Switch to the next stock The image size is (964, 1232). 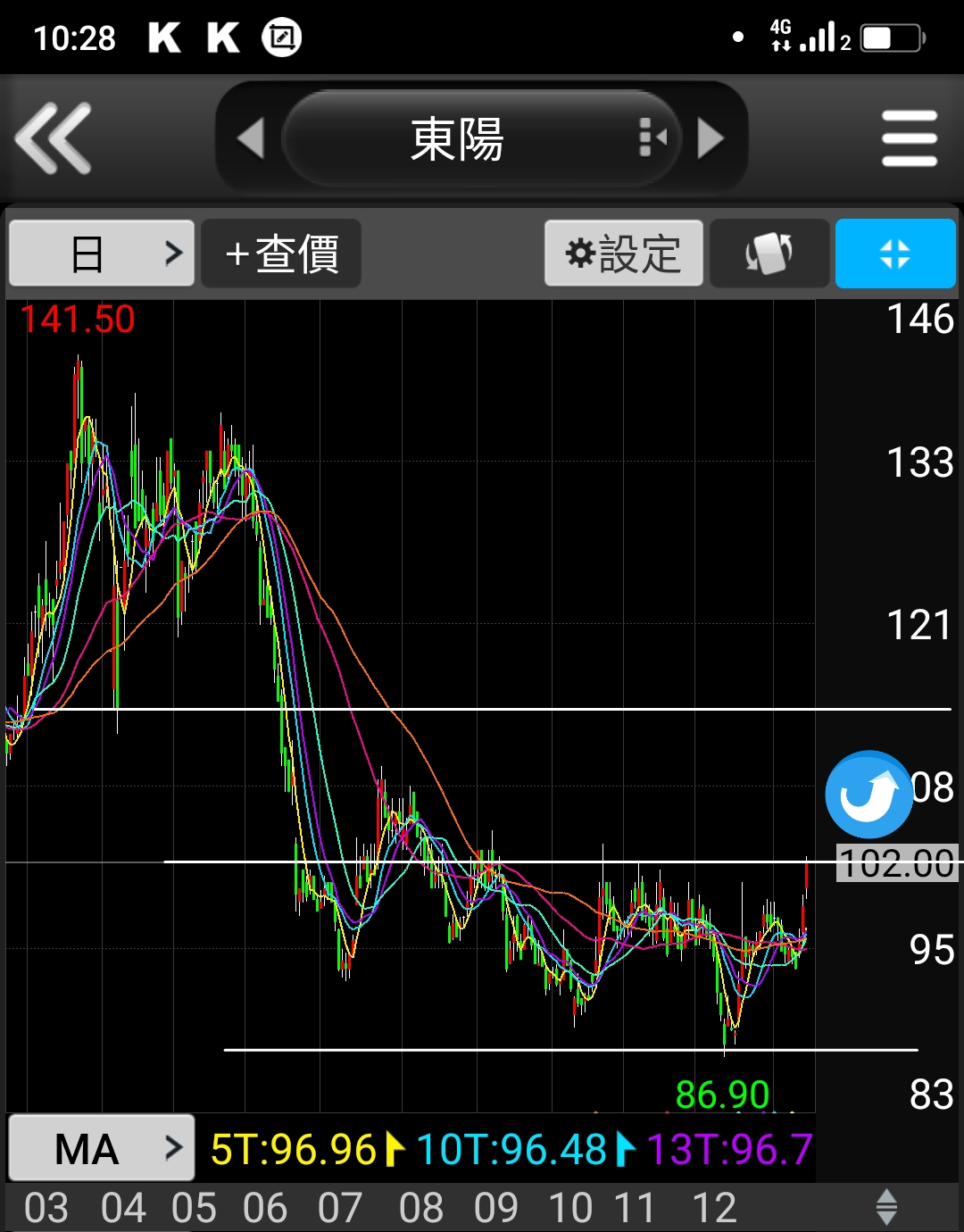point(711,138)
